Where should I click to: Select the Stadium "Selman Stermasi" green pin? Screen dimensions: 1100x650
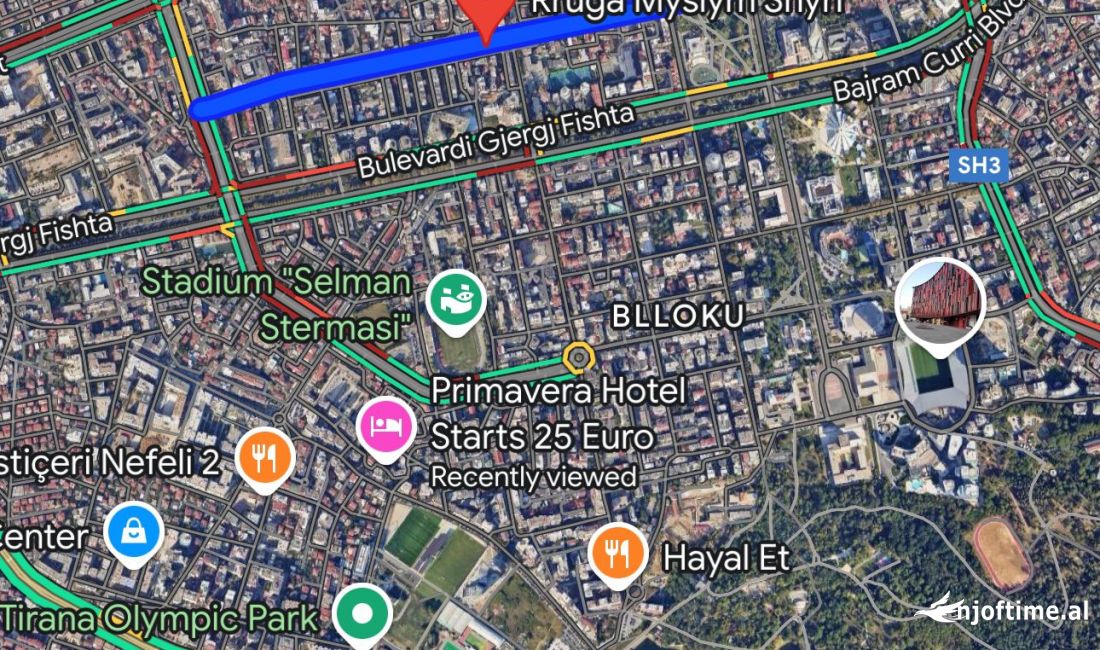[x=457, y=299]
